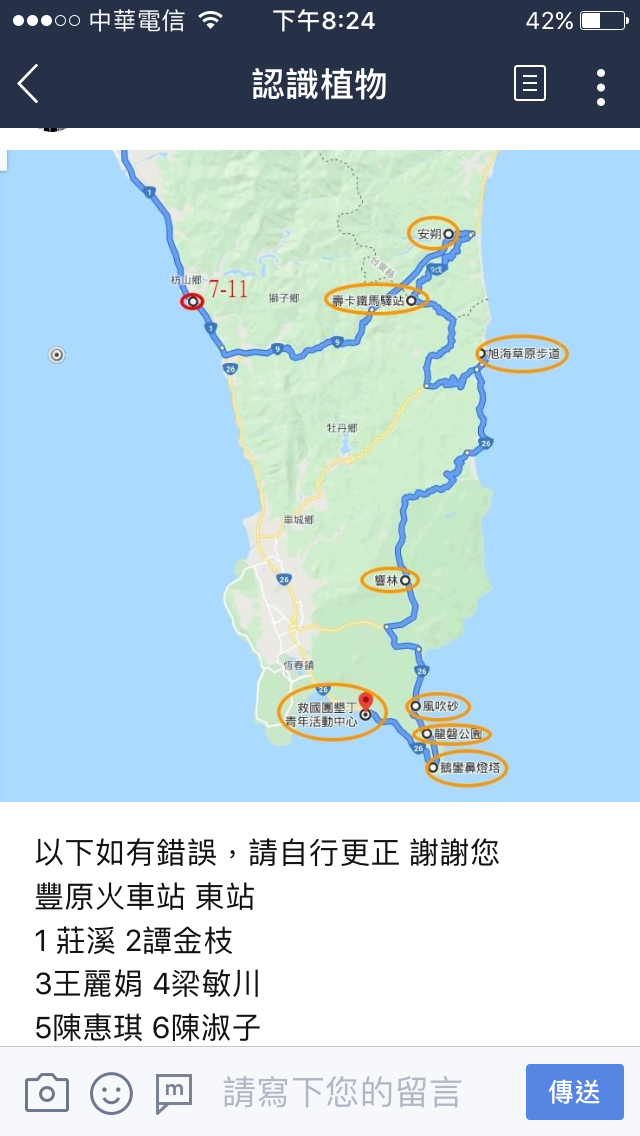The width and height of the screenshot is (640, 1136).
Task: Open the three-dot overflow menu
Action: click(x=601, y=87)
